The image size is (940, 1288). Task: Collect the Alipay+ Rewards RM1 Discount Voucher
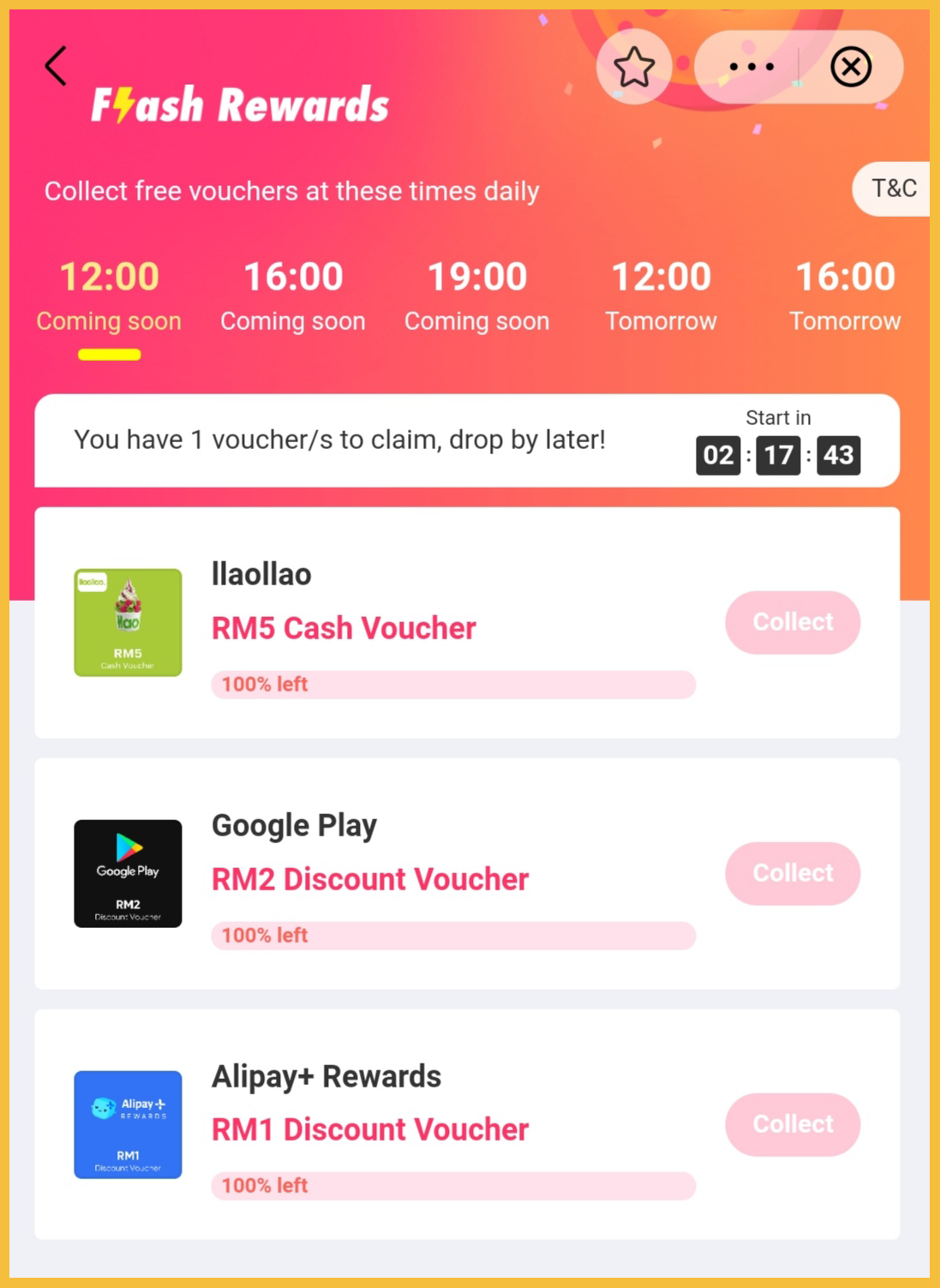(x=793, y=1124)
